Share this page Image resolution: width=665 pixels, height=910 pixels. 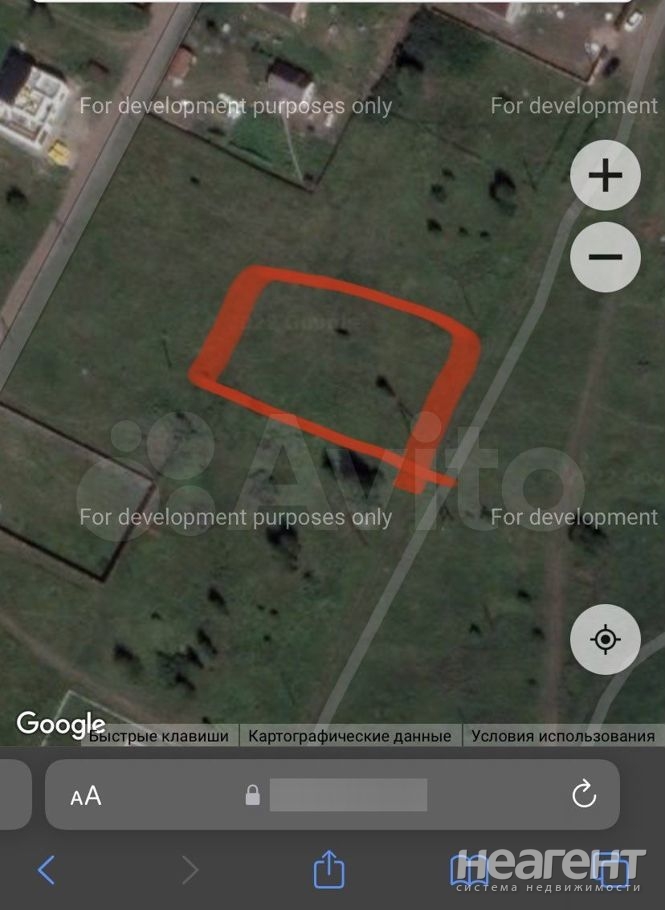(x=329, y=870)
